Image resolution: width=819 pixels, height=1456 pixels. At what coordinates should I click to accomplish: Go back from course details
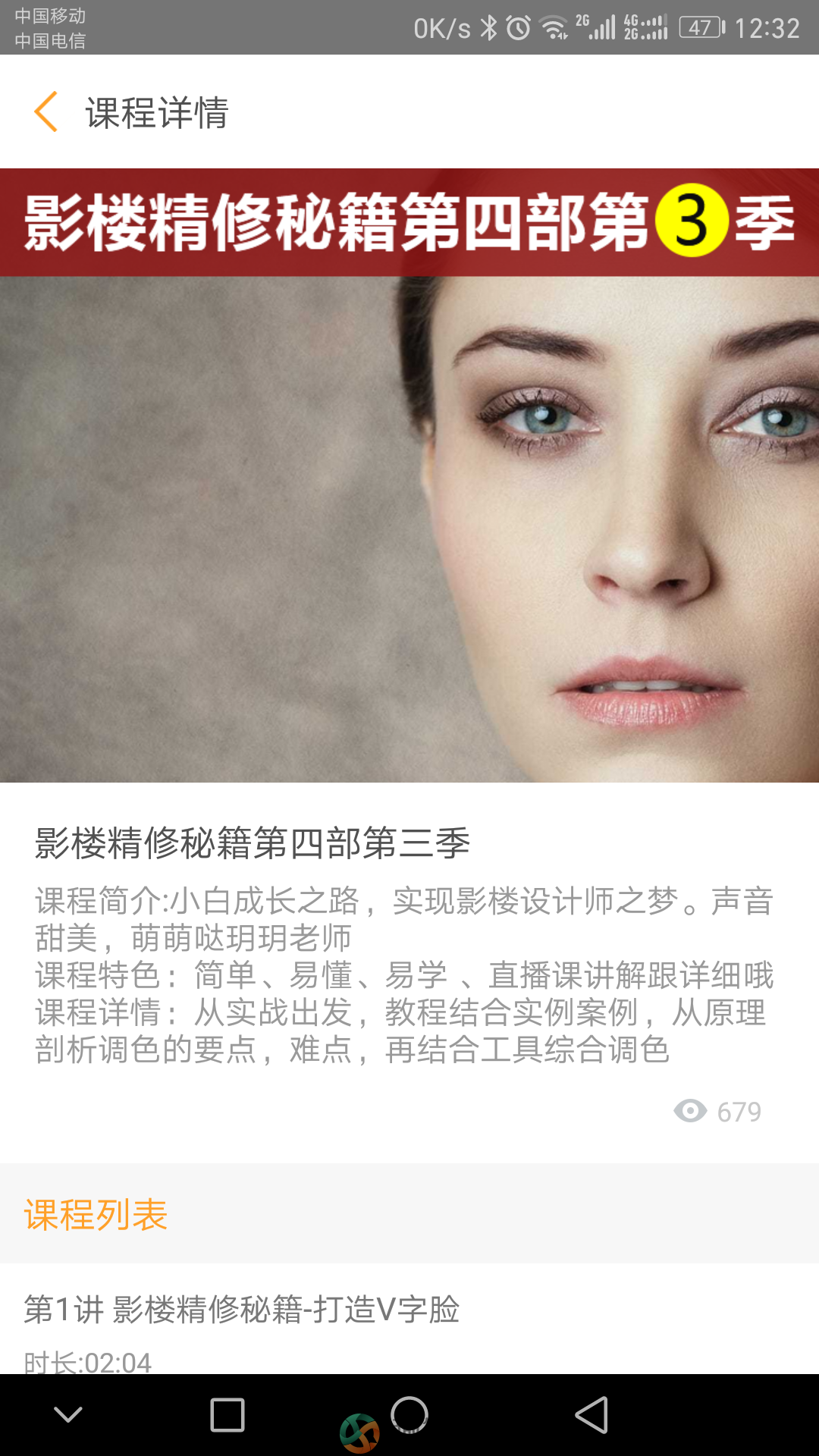click(47, 112)
